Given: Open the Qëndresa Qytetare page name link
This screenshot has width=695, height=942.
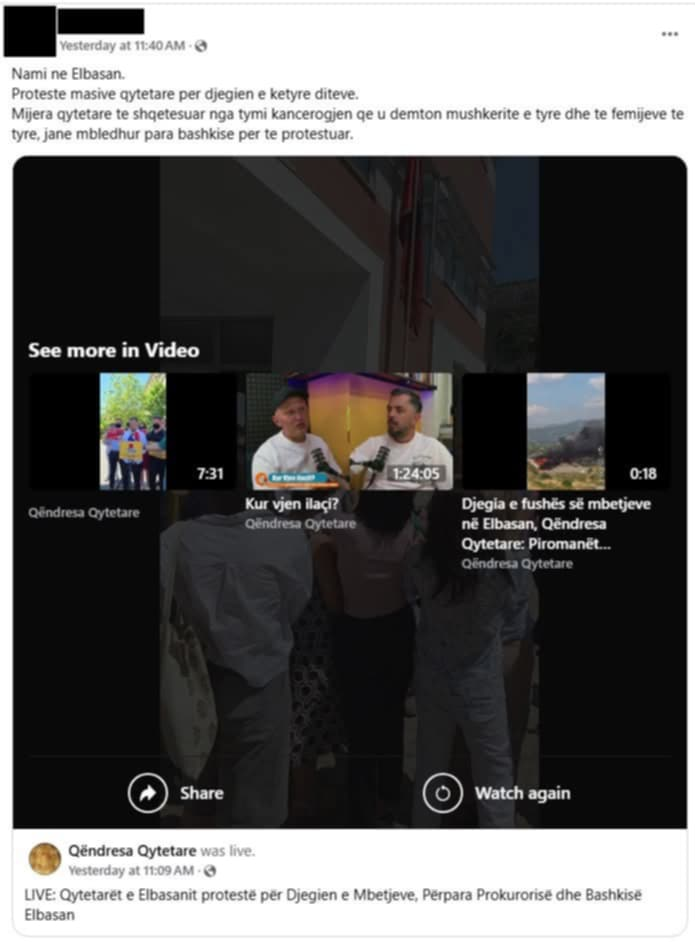Looking at the screenshot, I should tap(132, 851).
